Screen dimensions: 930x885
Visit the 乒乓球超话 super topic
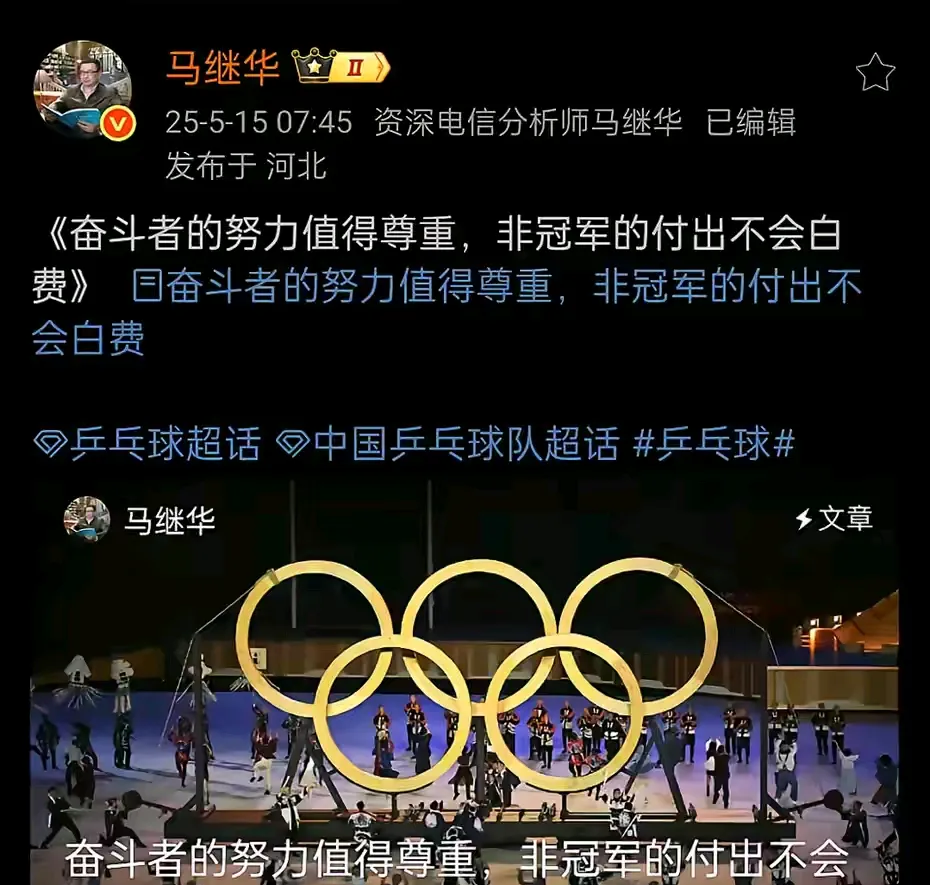pos(148,443)
